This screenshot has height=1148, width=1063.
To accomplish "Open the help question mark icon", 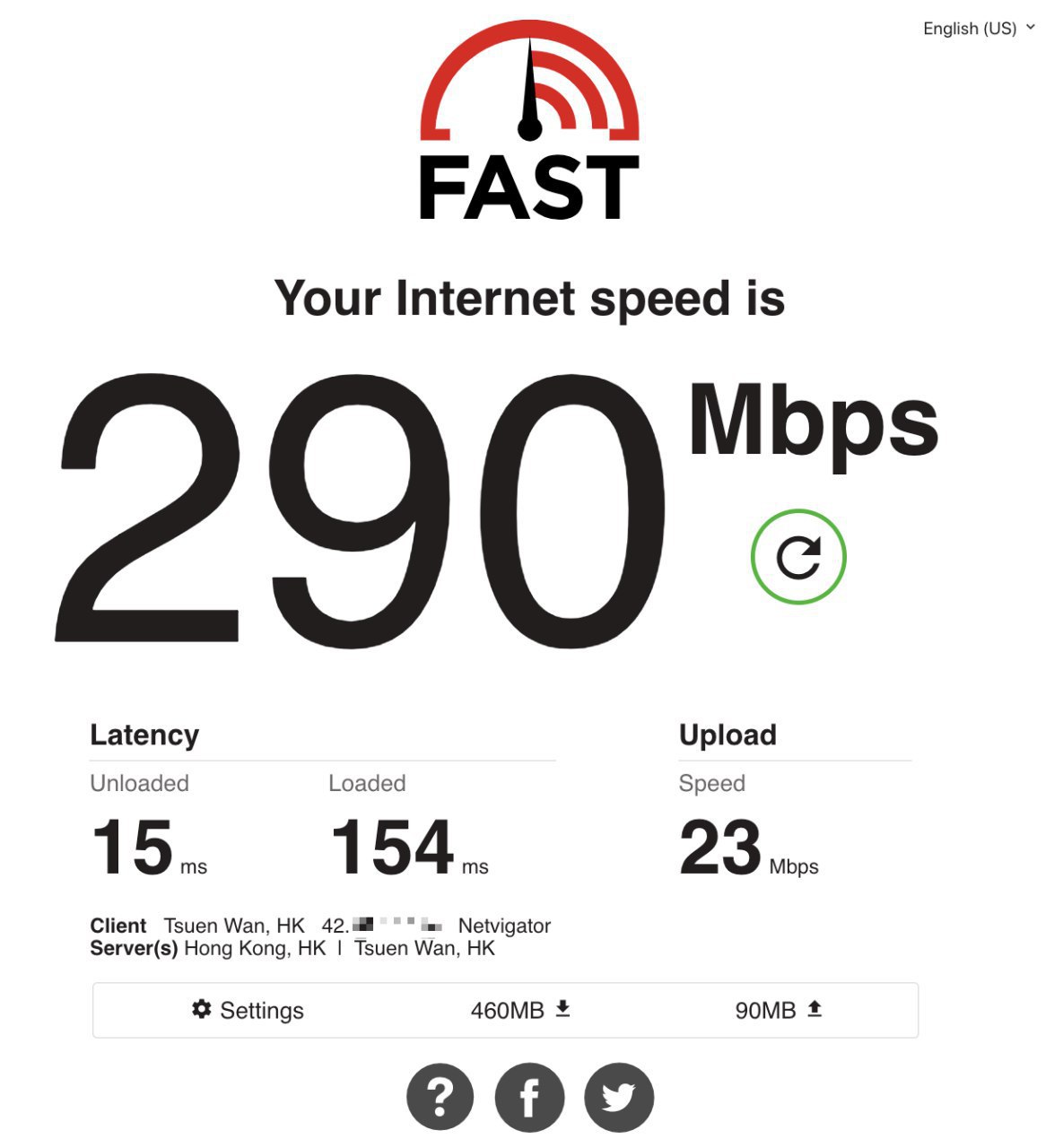I will point(440,1097).
